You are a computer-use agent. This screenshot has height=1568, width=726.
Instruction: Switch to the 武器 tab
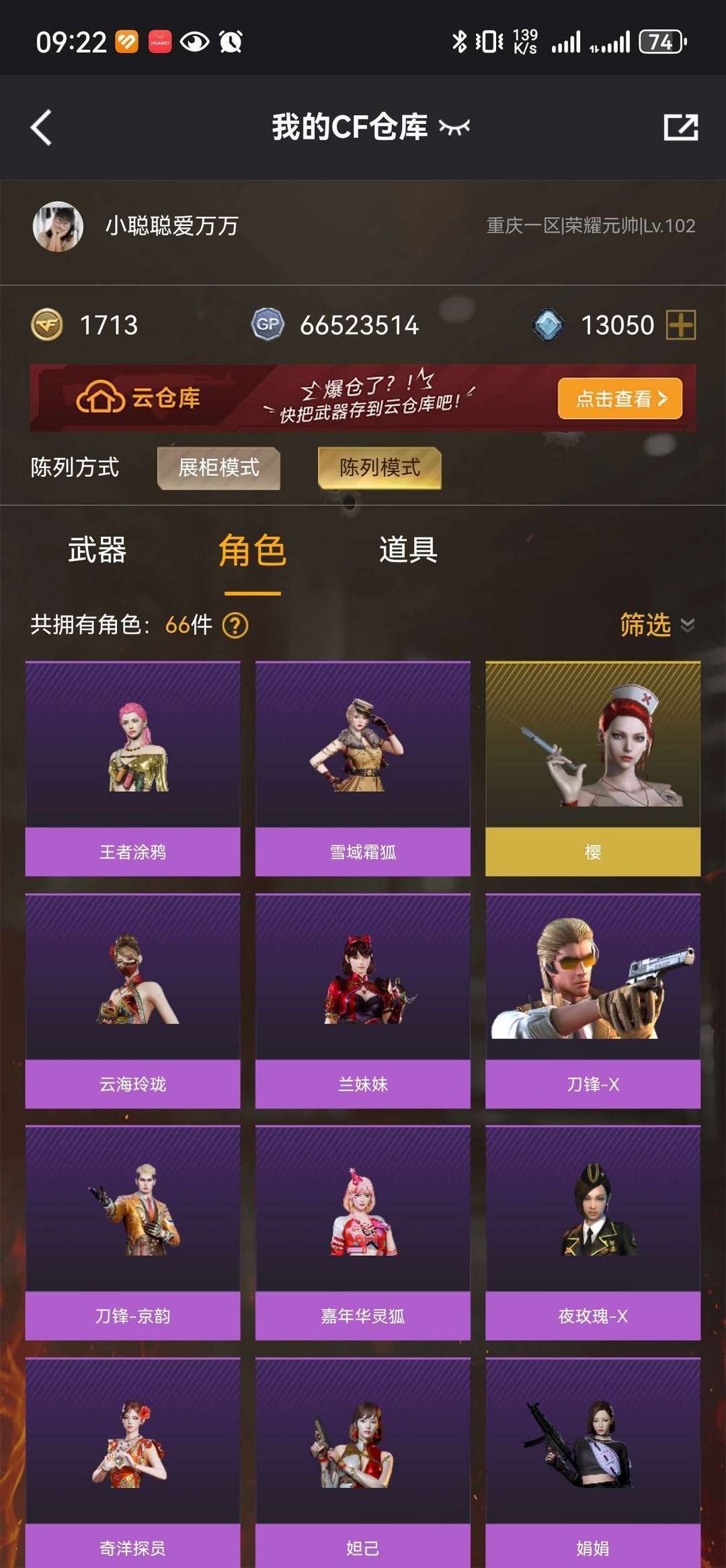coord(98,551)
